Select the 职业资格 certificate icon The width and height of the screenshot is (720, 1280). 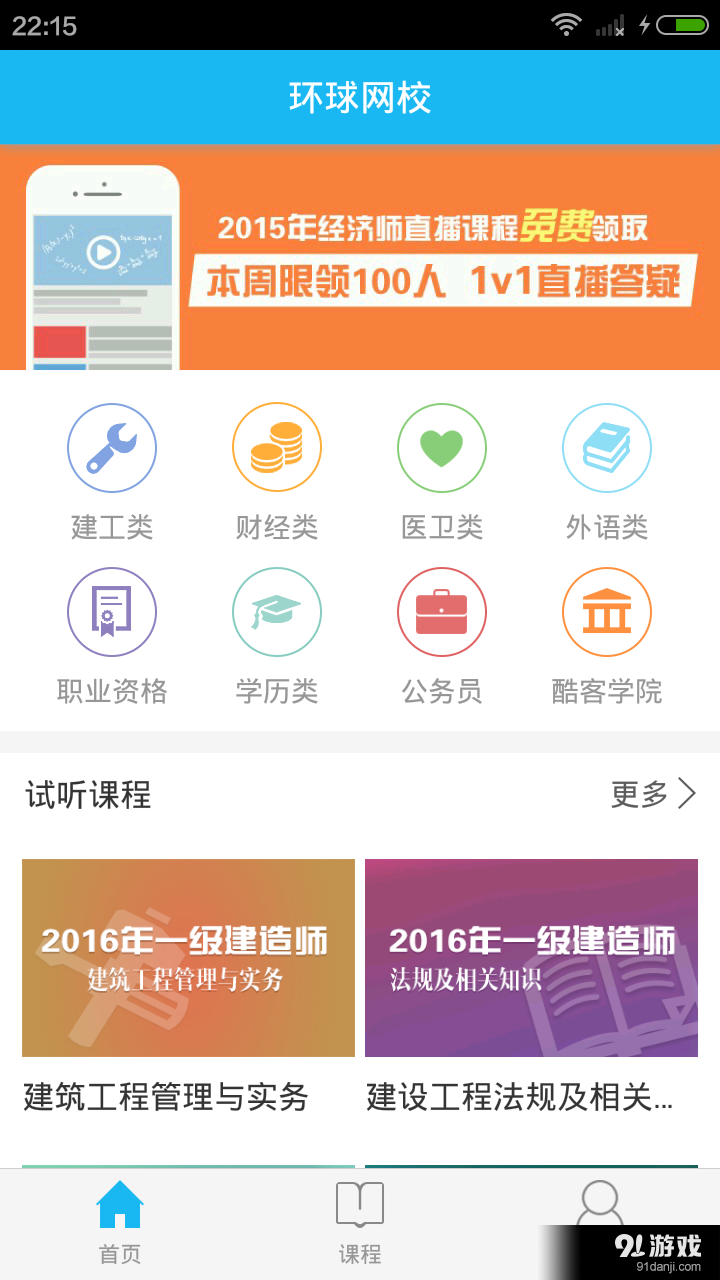click(112, 611)
